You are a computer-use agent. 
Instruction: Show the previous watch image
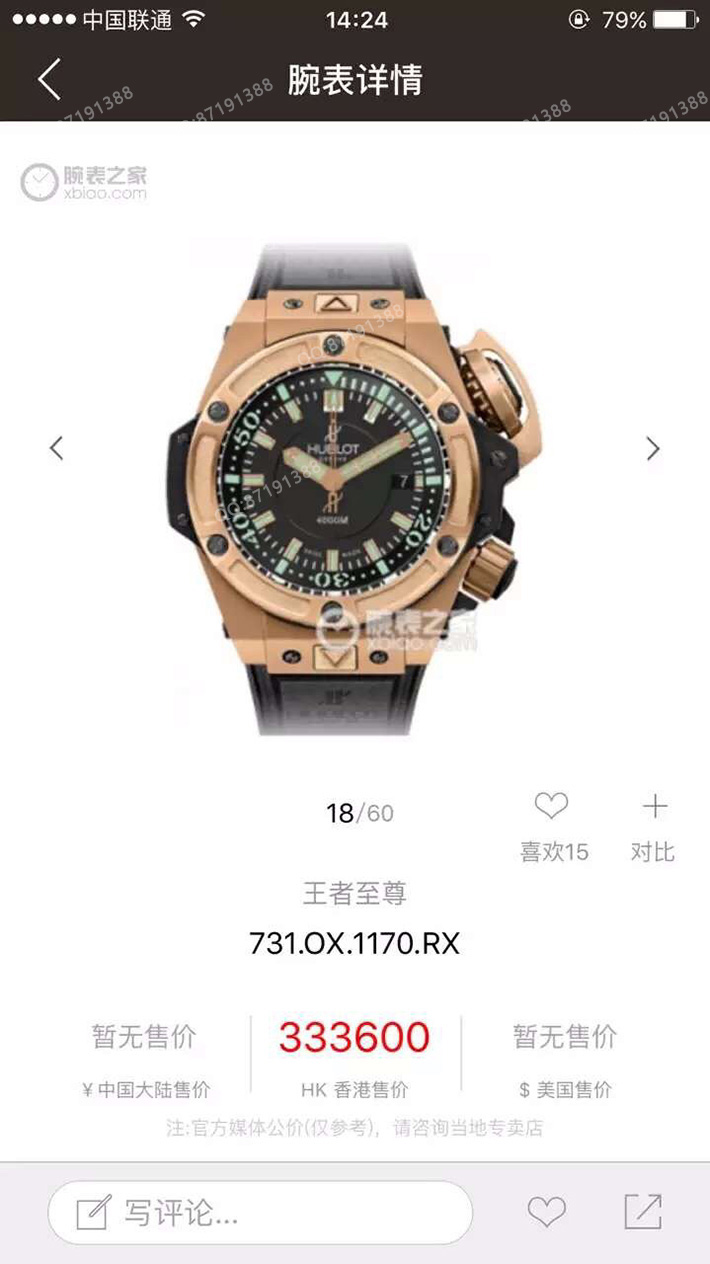[57, 448]
